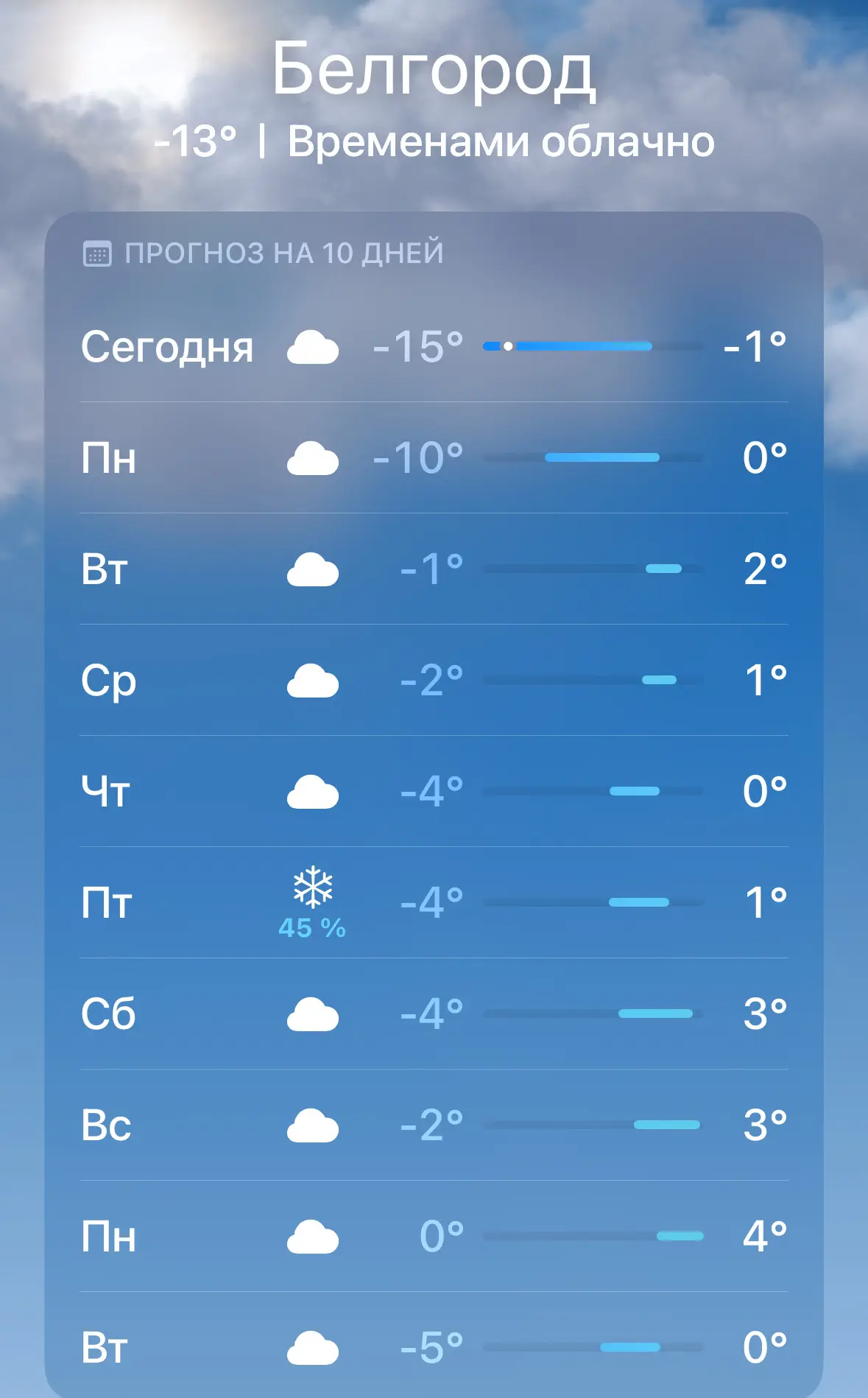Tap the Вс forecast row
The width and height of the screenshot is (868, 1398).
pyautogui.click(x=434, y=1125)
